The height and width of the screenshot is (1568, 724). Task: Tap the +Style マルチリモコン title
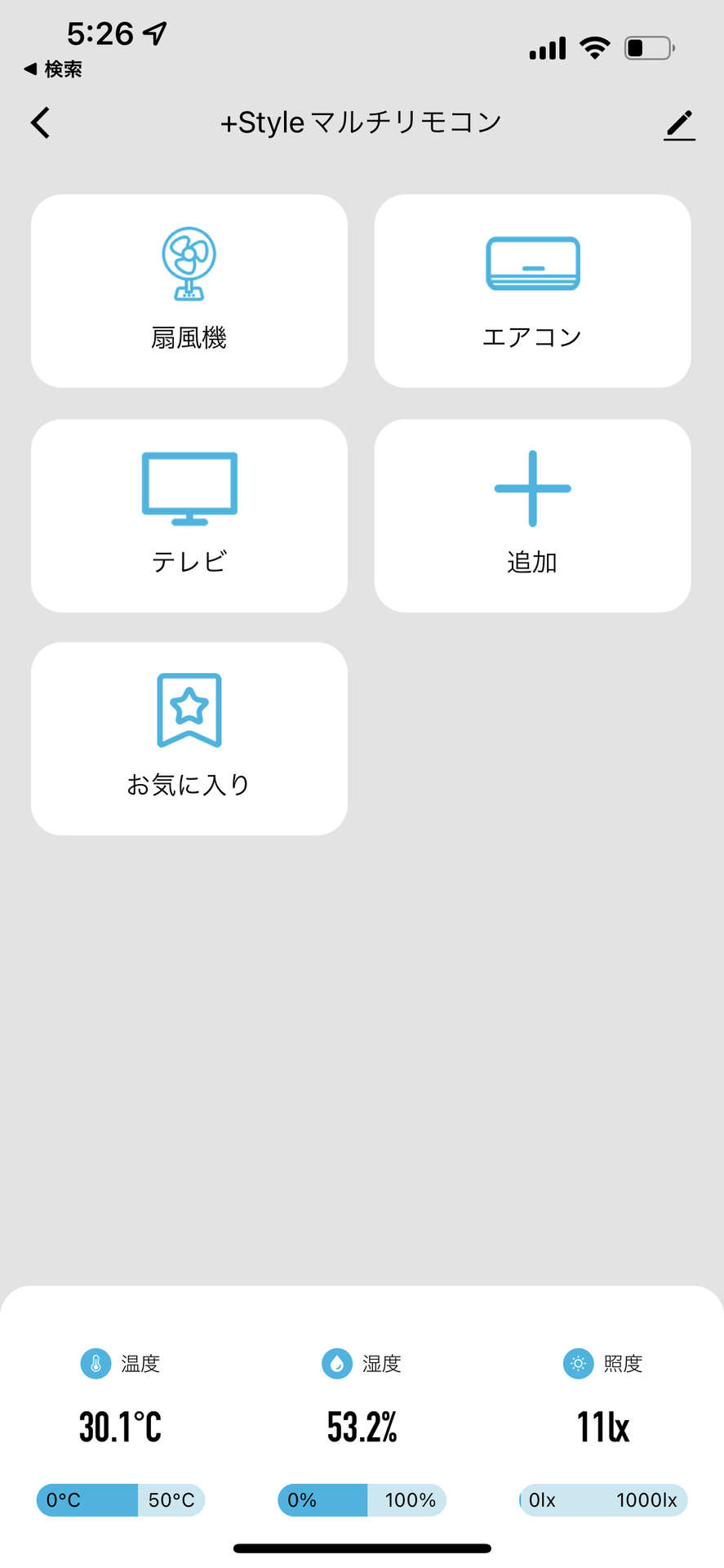tap(362, 122)
